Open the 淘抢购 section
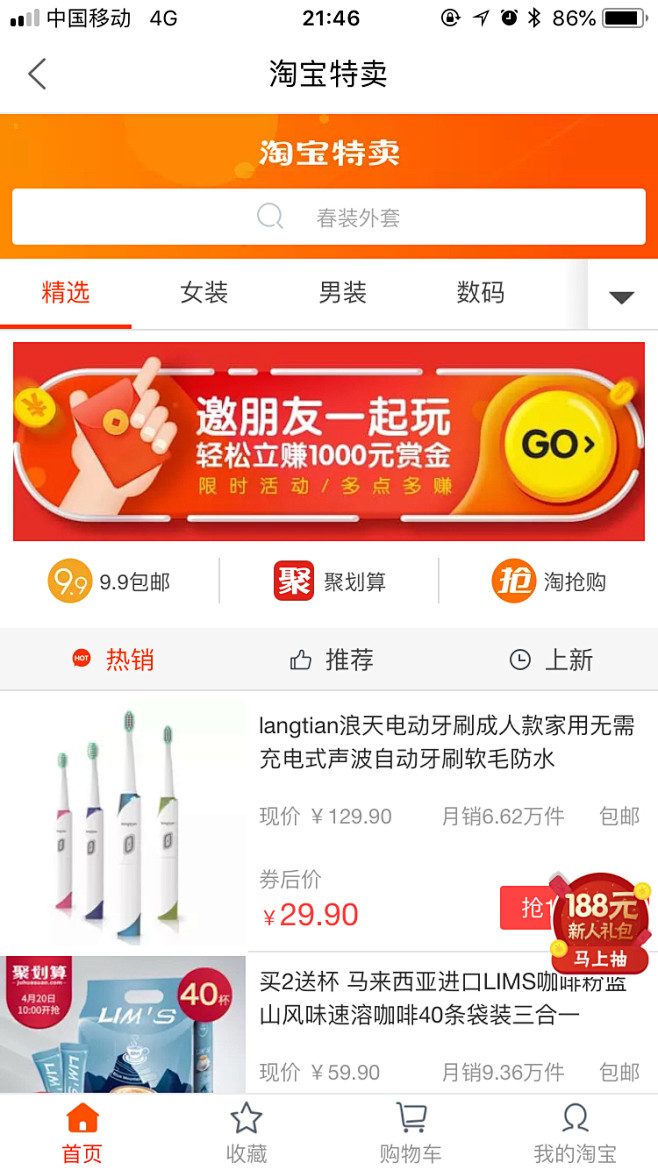This screenshot has width=658, height=1170. (x=548, y=582)
